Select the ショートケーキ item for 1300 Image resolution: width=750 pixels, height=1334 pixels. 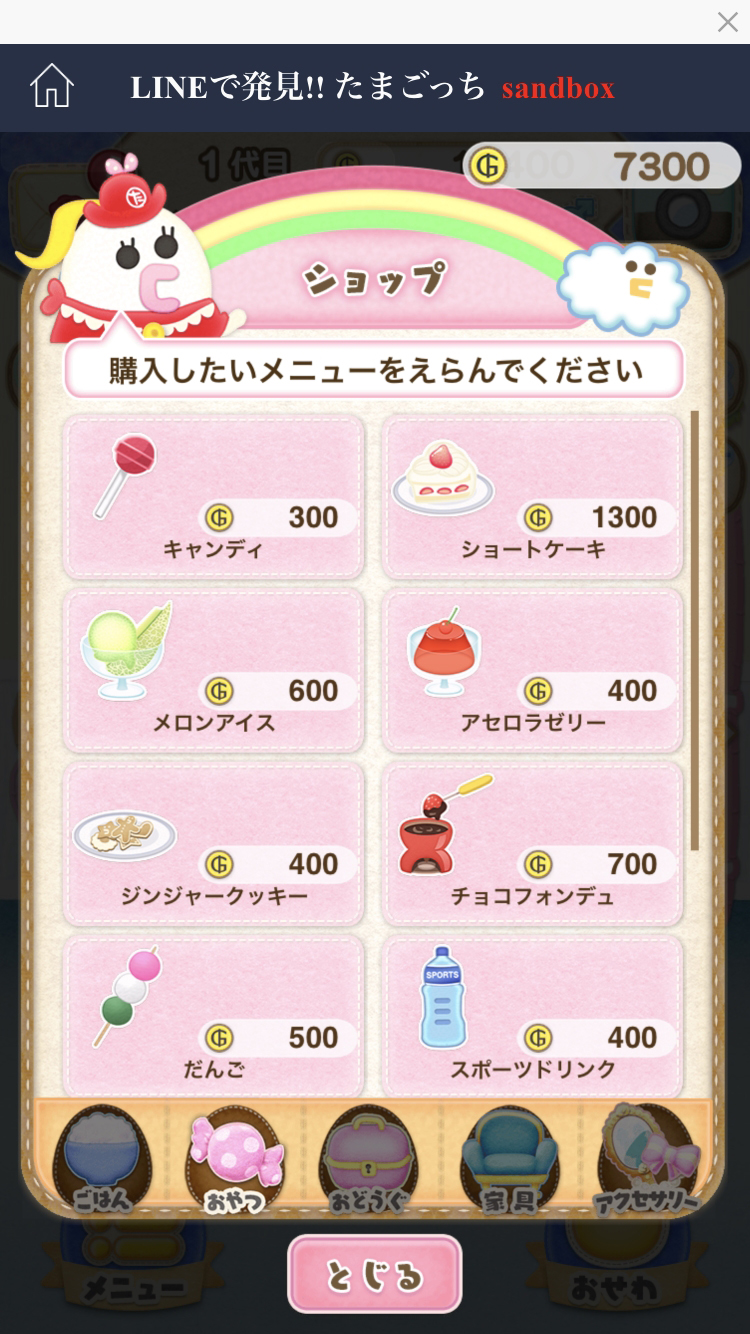coord(532,497)
